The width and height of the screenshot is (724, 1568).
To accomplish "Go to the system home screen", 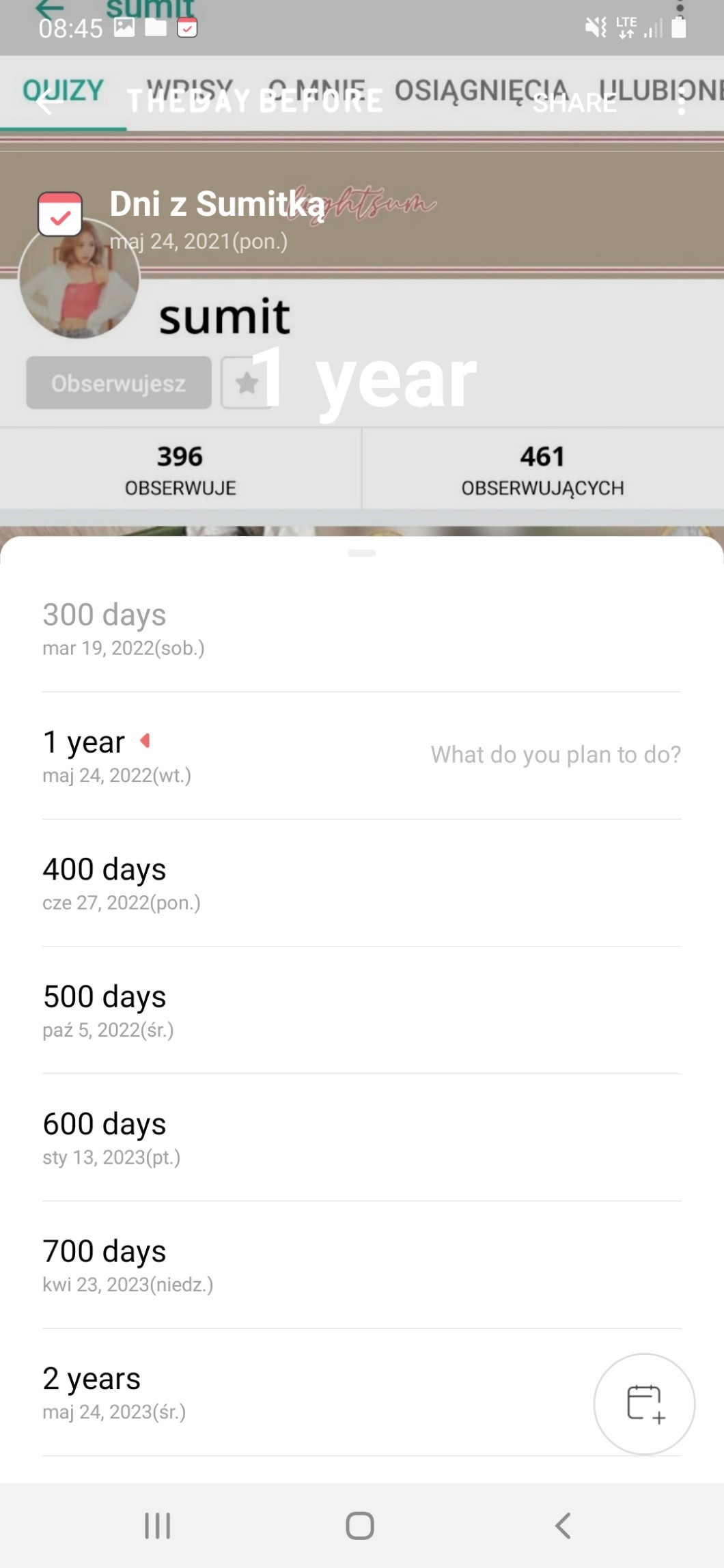I will pyautogui.click(x=360, y=1526).
